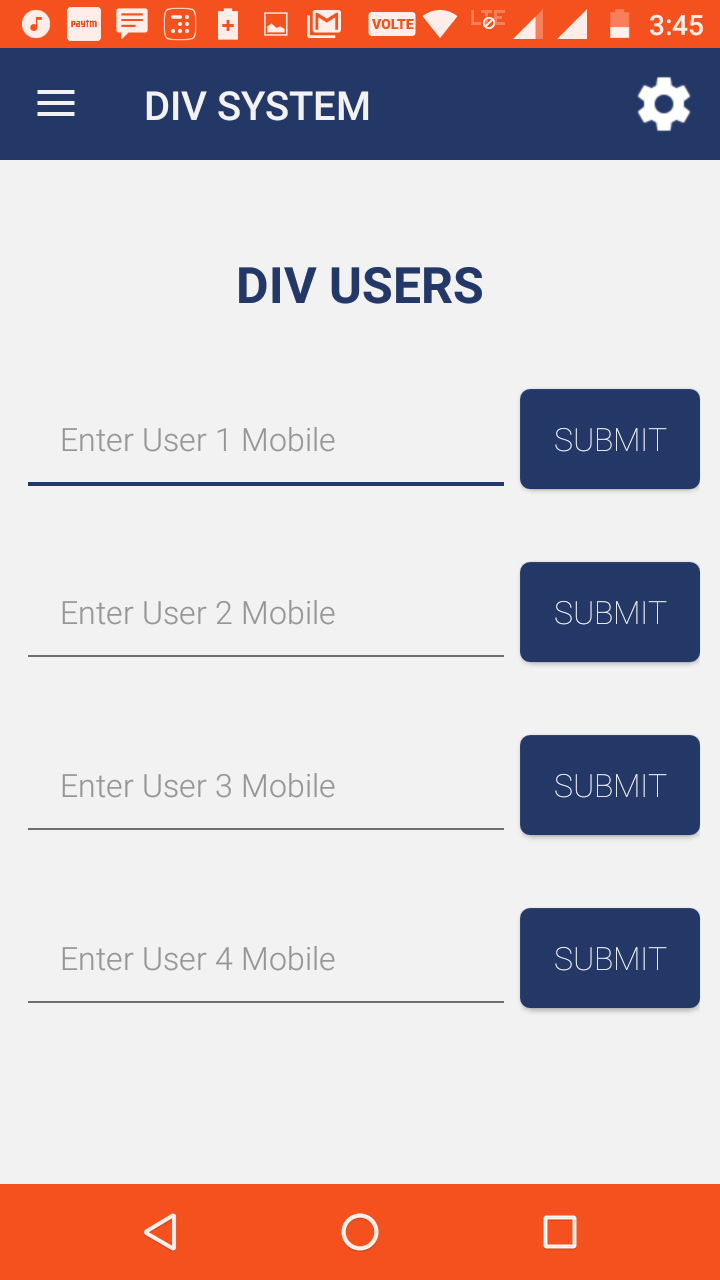This screenshot has height=1280, width=720.
Task: Click the Enter User 1 Mobile field
Action: pos(265,439)
